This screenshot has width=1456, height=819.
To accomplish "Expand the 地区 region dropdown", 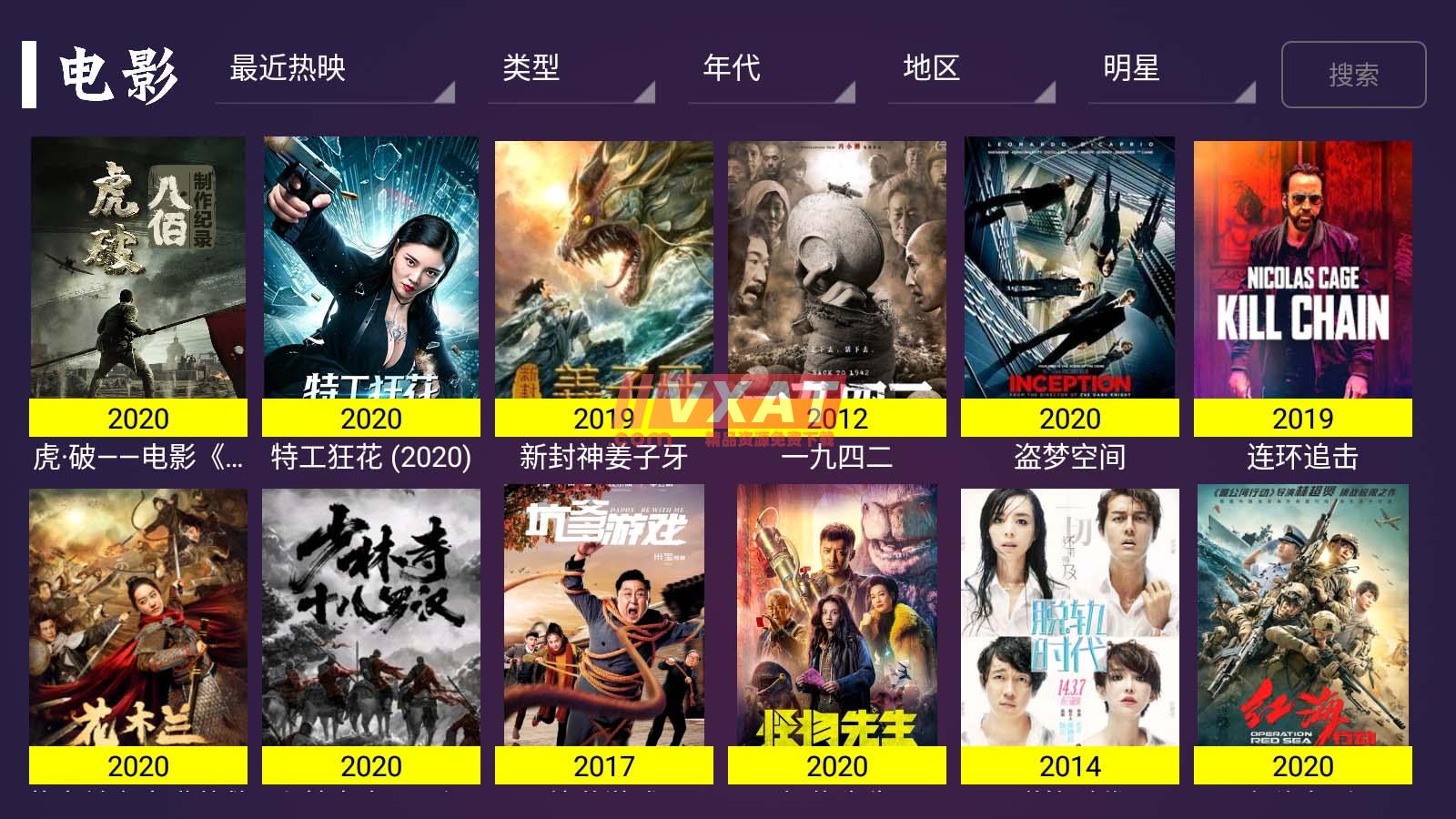I will [971, 71].
